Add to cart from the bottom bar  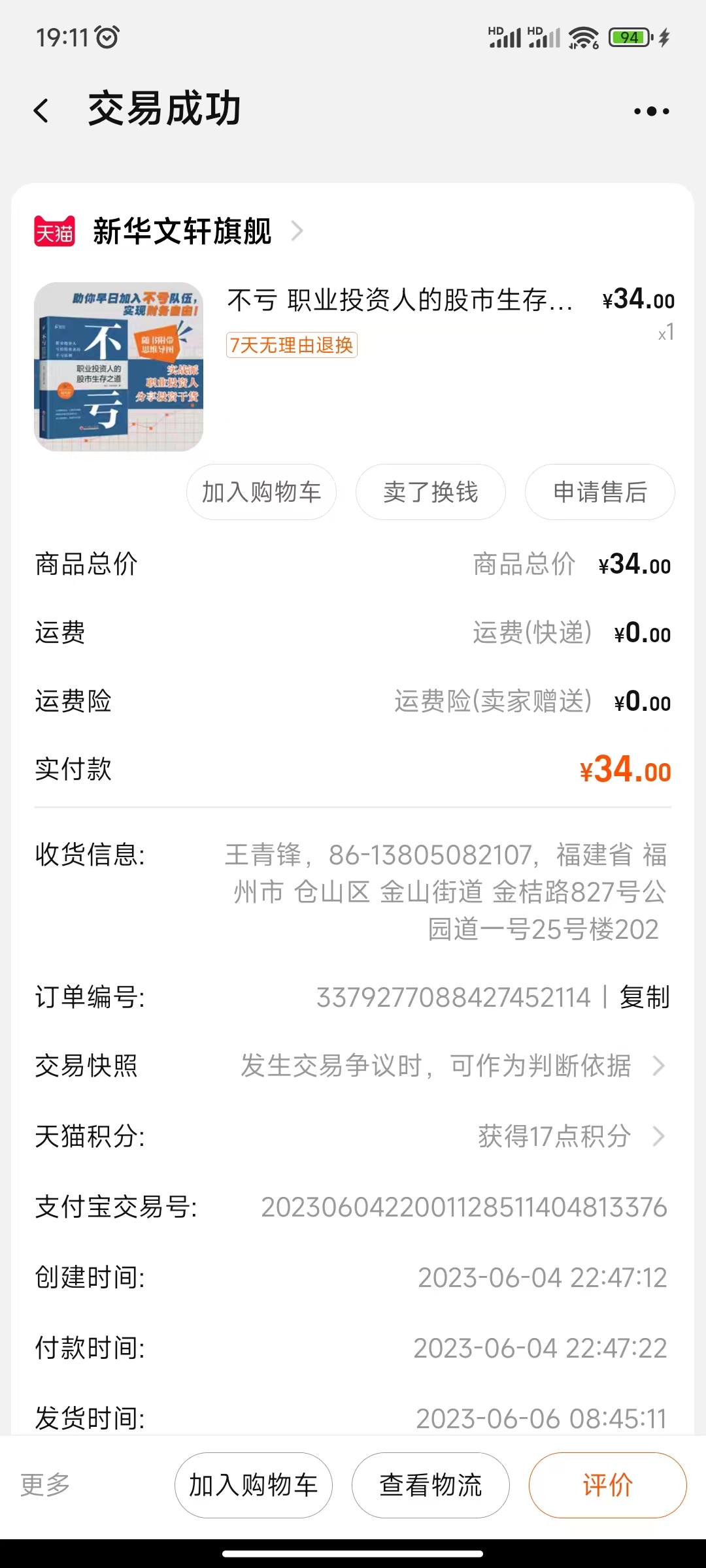click(x=254, y=1485)
